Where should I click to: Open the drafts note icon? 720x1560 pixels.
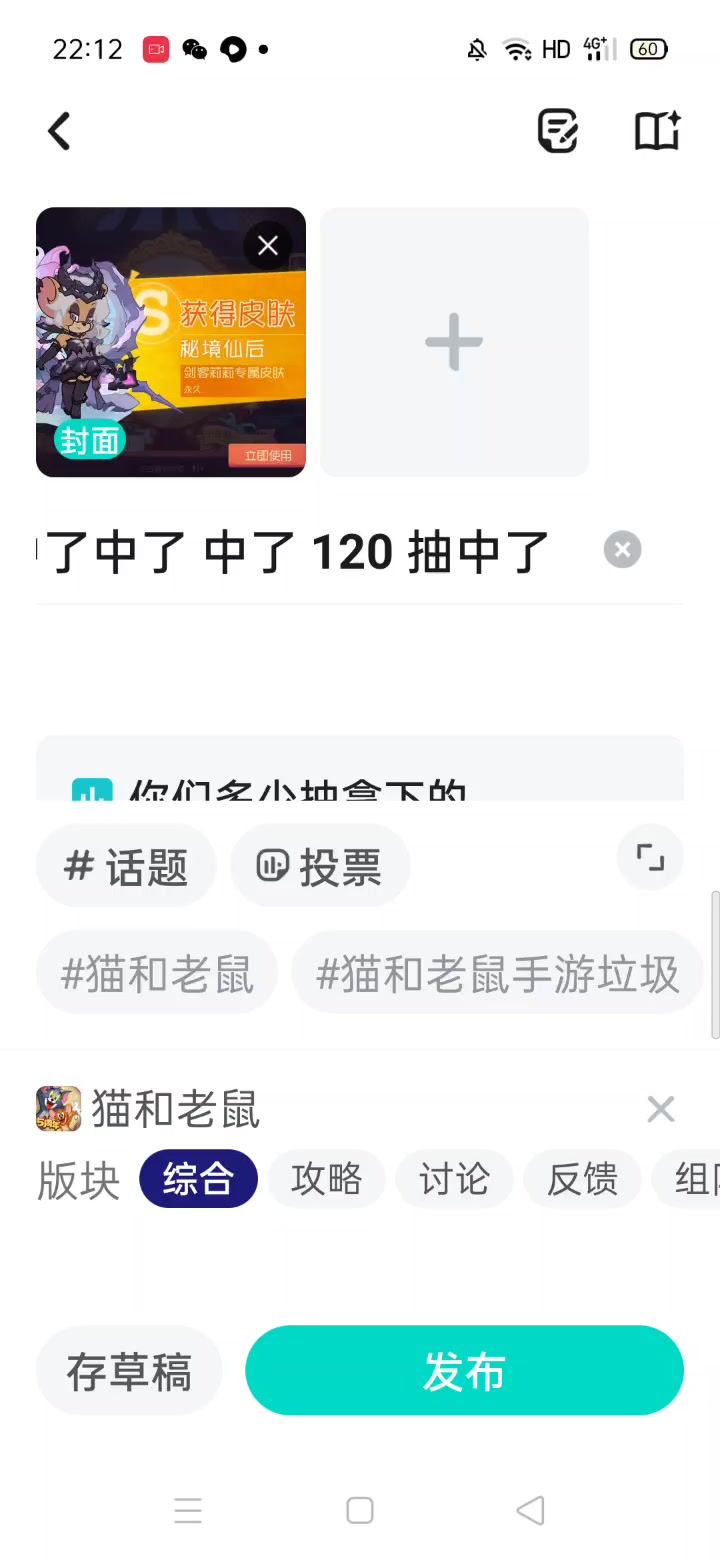point(557,131)
